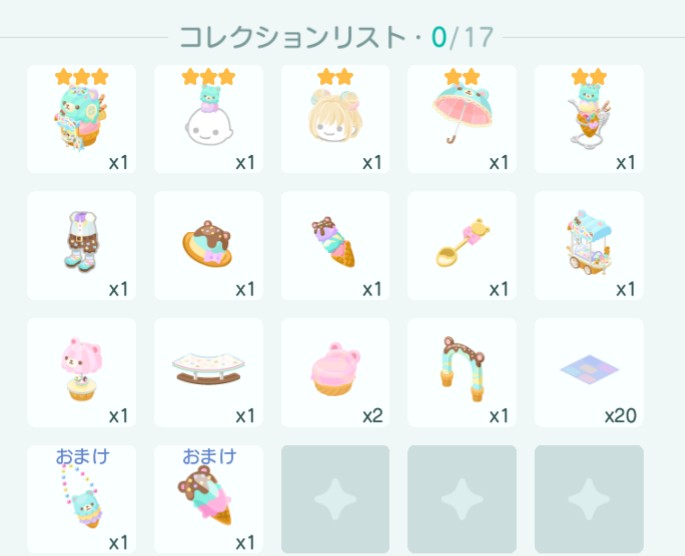Open the chocolate mint hat item
The width and height of the screenshot is (685, 556).
(x=208, y=246)
